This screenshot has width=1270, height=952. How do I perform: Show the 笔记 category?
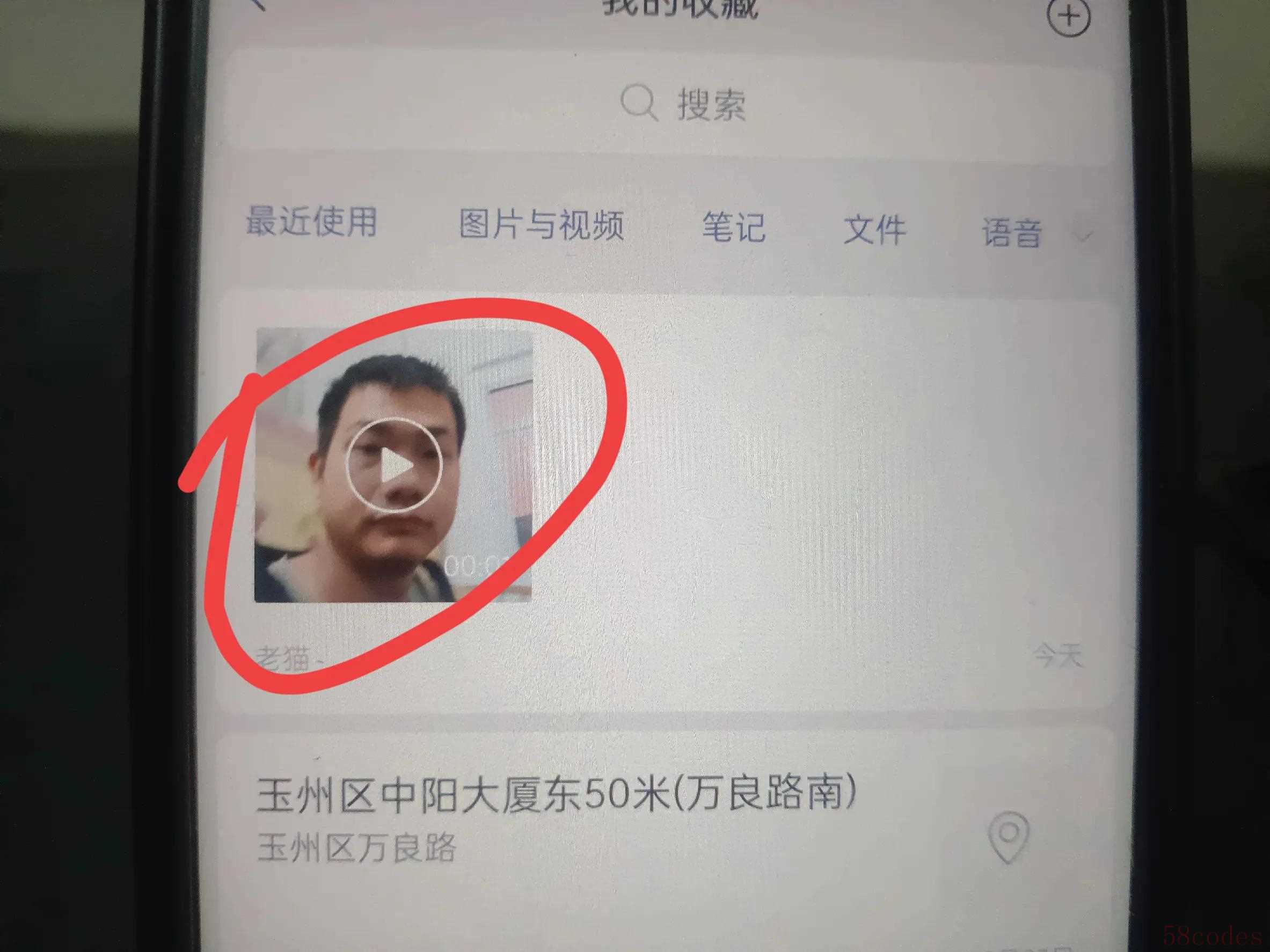pyautogui.click(x=733, y=227)
